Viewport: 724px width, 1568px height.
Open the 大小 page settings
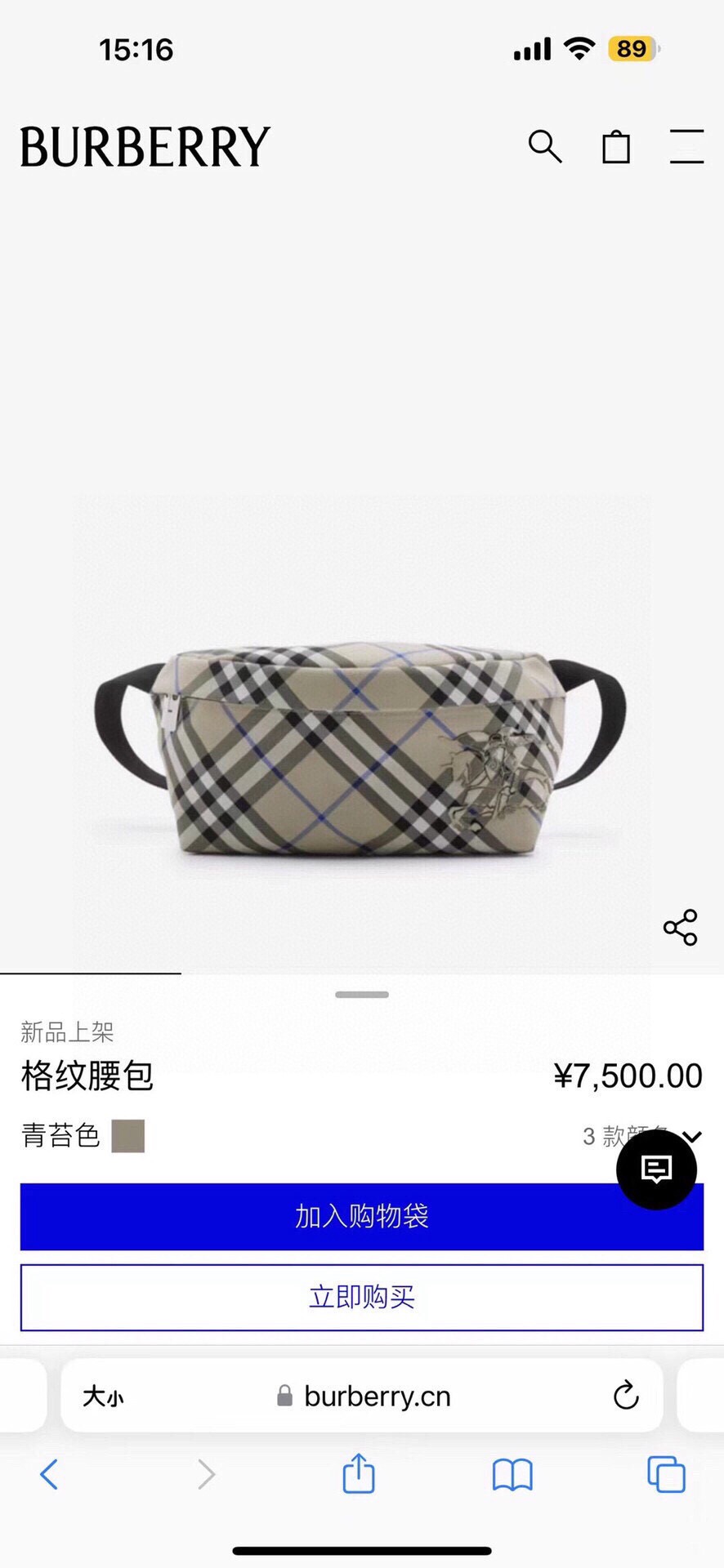click(103, 1396)
